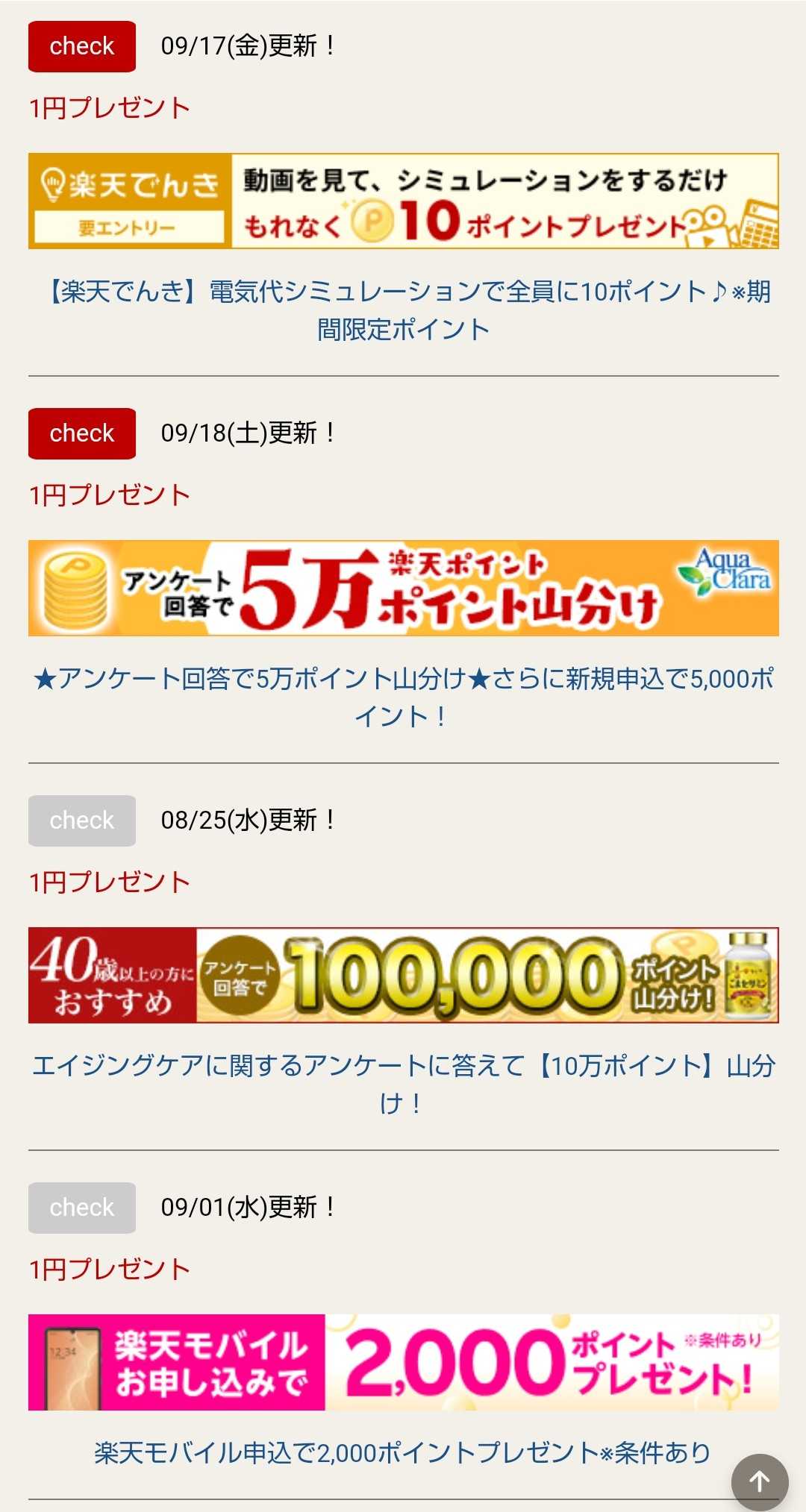Tap the check button for 09/01 update

click(82, 1208)
